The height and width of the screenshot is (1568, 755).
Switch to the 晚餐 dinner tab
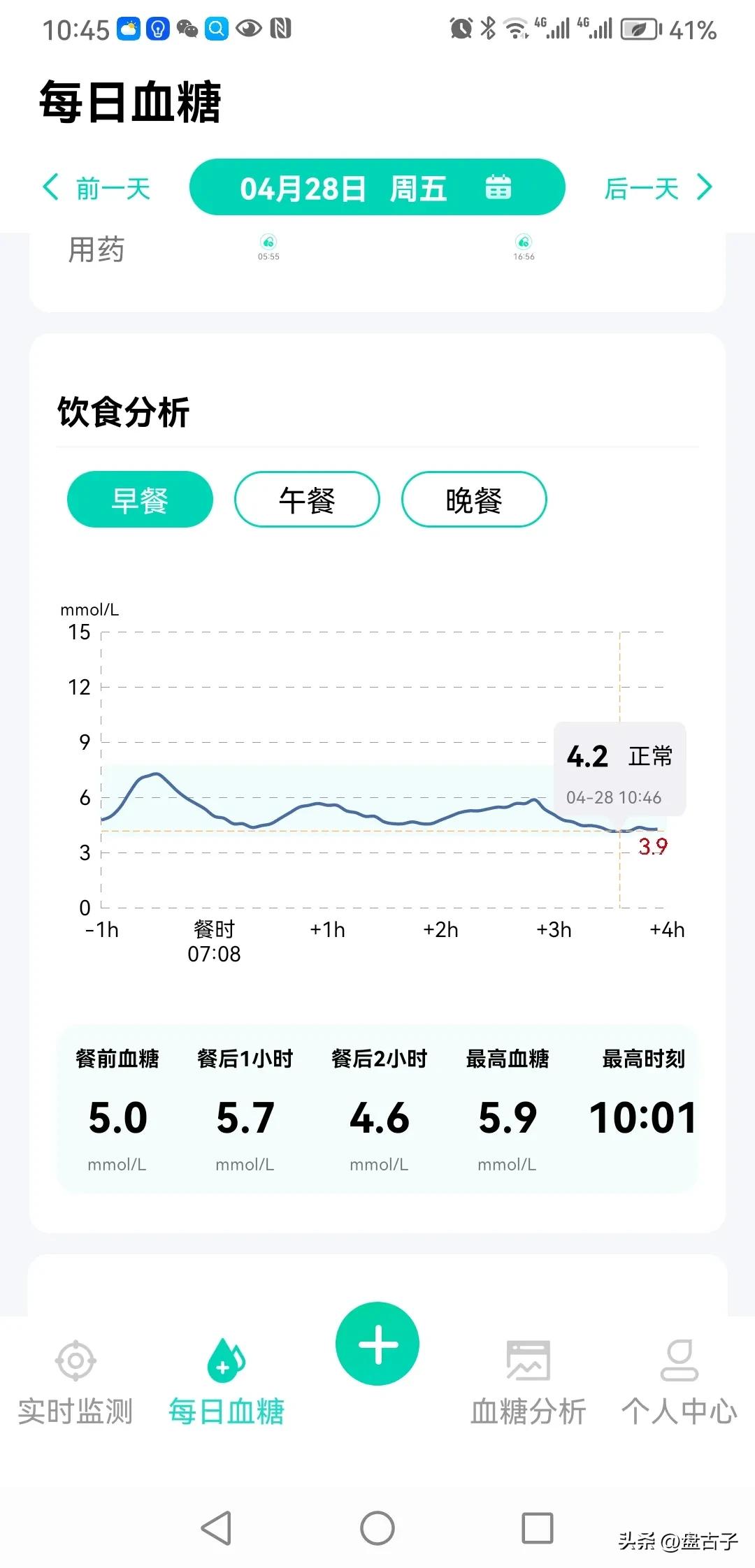(473, 500)
